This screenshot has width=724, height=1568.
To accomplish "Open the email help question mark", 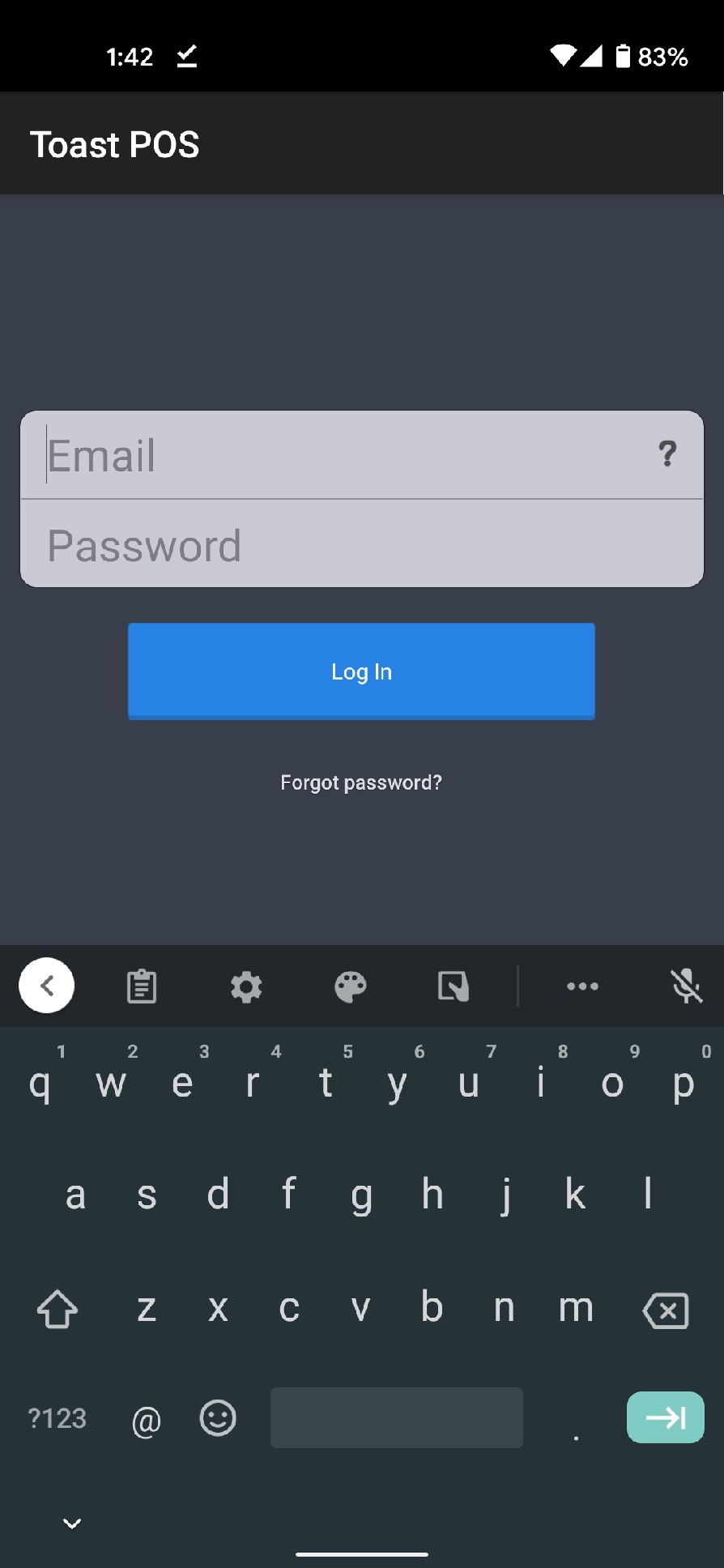I will click(x=667, y=454).
